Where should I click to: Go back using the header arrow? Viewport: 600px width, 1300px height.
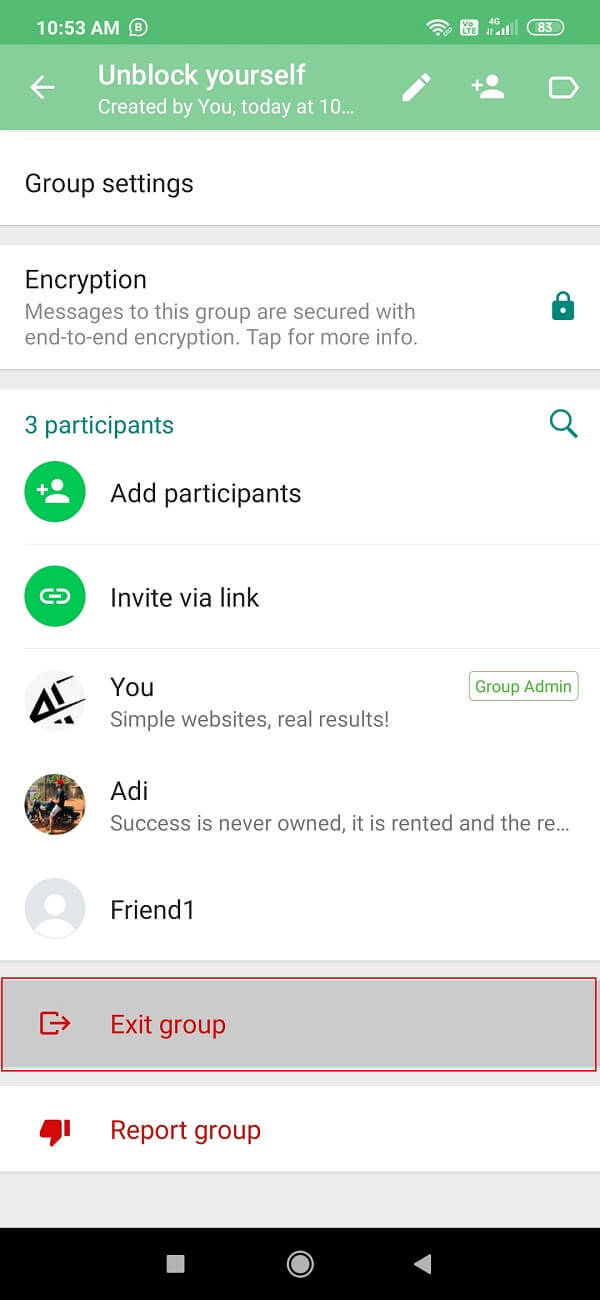tap(42, 88)
